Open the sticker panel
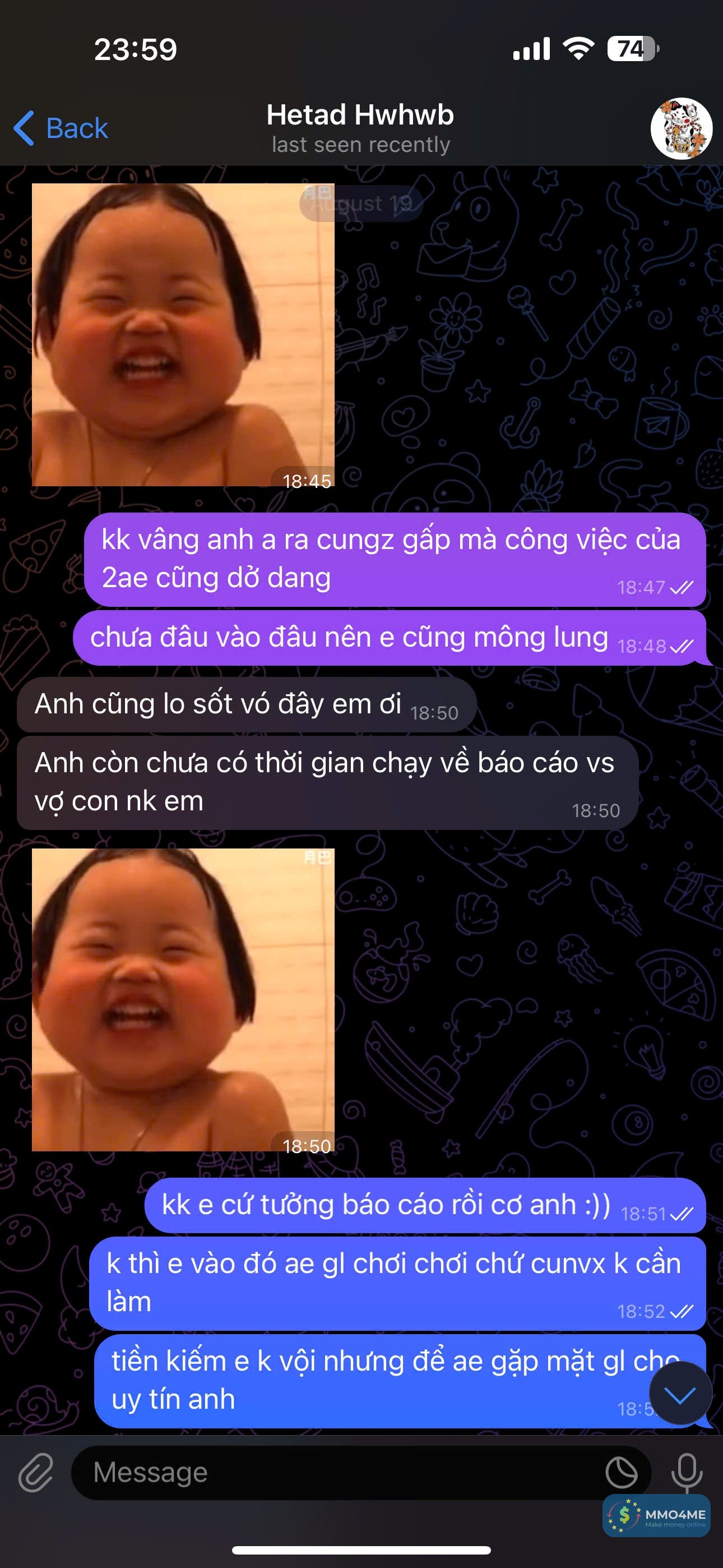Screen dimensions: 723x1568 622,1473
